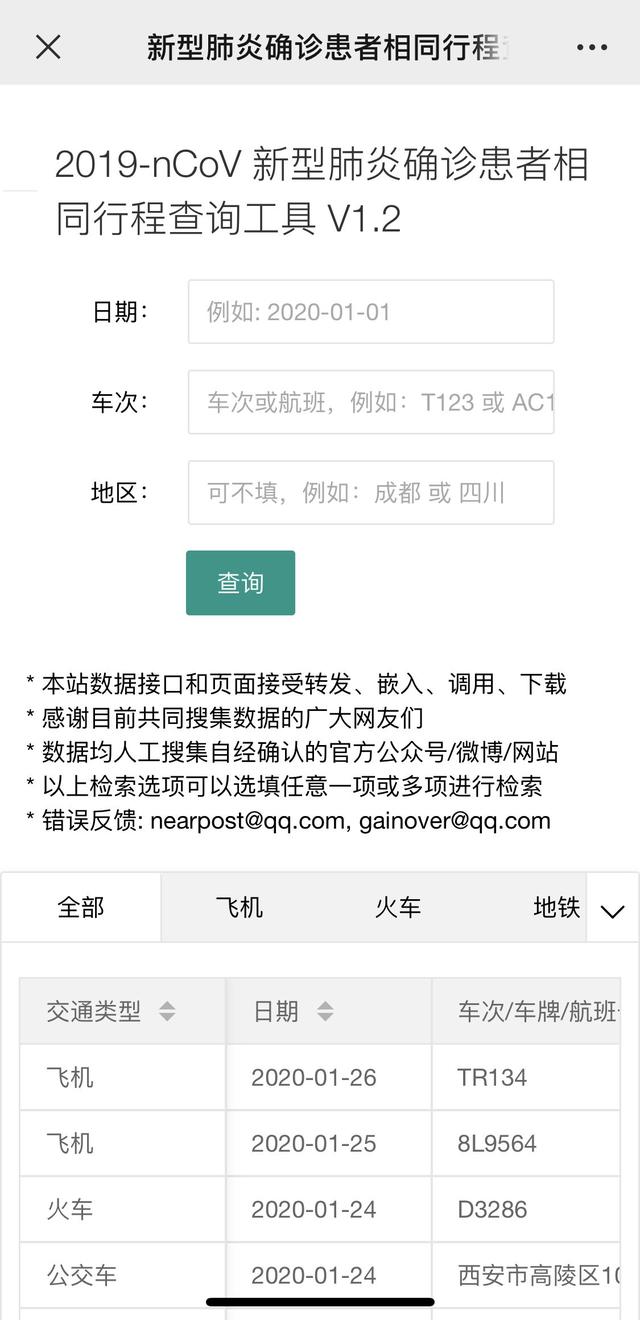The height and width of the screenshot is (1320, 640).
Task: Close the web page with the X
Action: (x=48, y=46)
